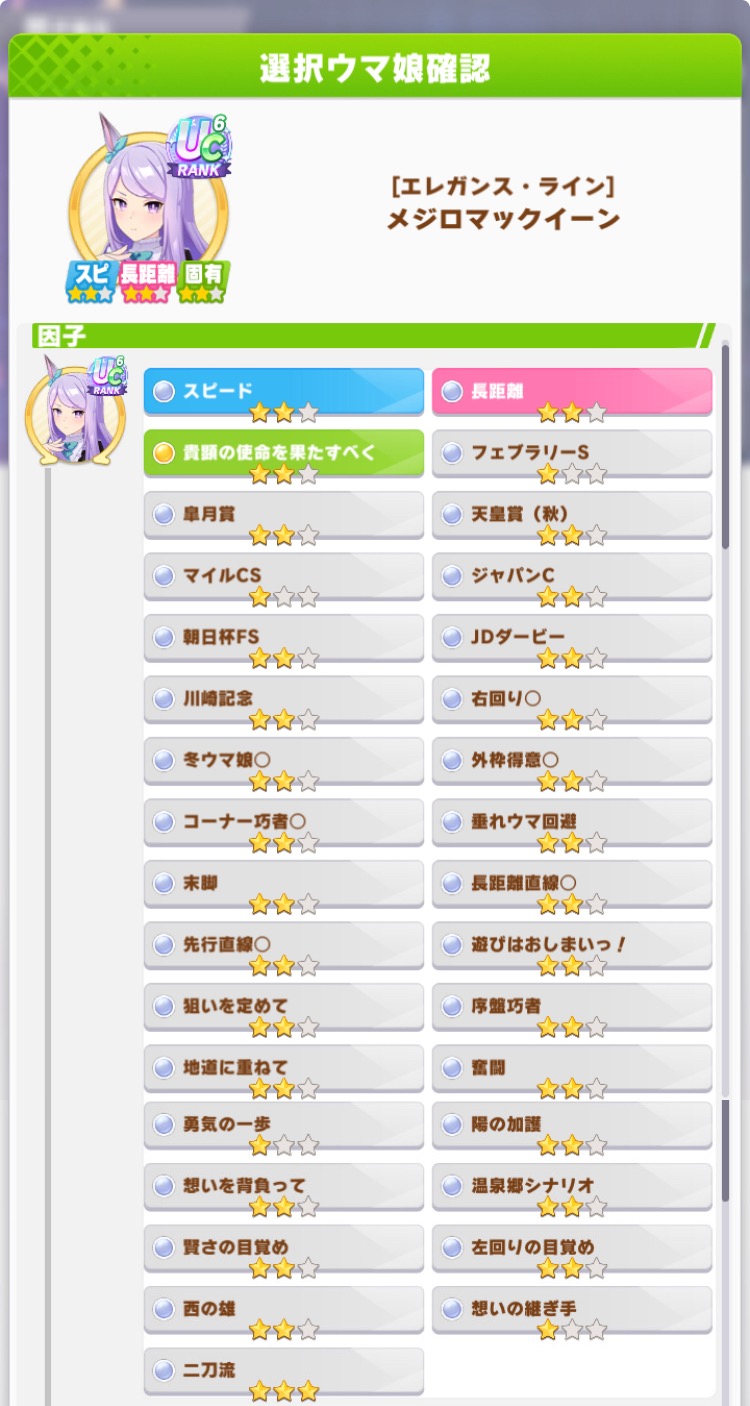Tap the 陽の加護 skill factor
750x1406 pixels.
pos(572,1125)
